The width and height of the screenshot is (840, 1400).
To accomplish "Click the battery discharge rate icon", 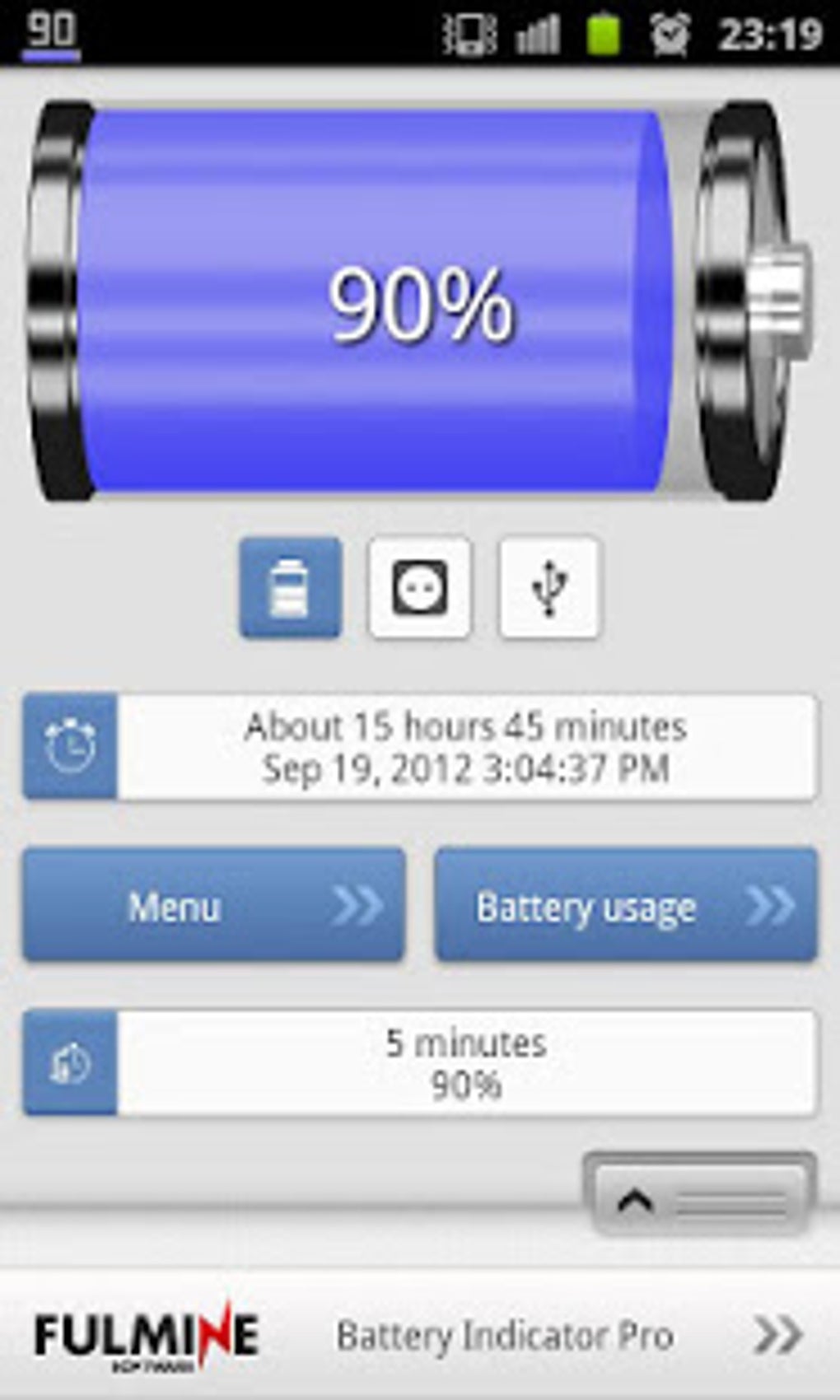I will point(70,1062).
